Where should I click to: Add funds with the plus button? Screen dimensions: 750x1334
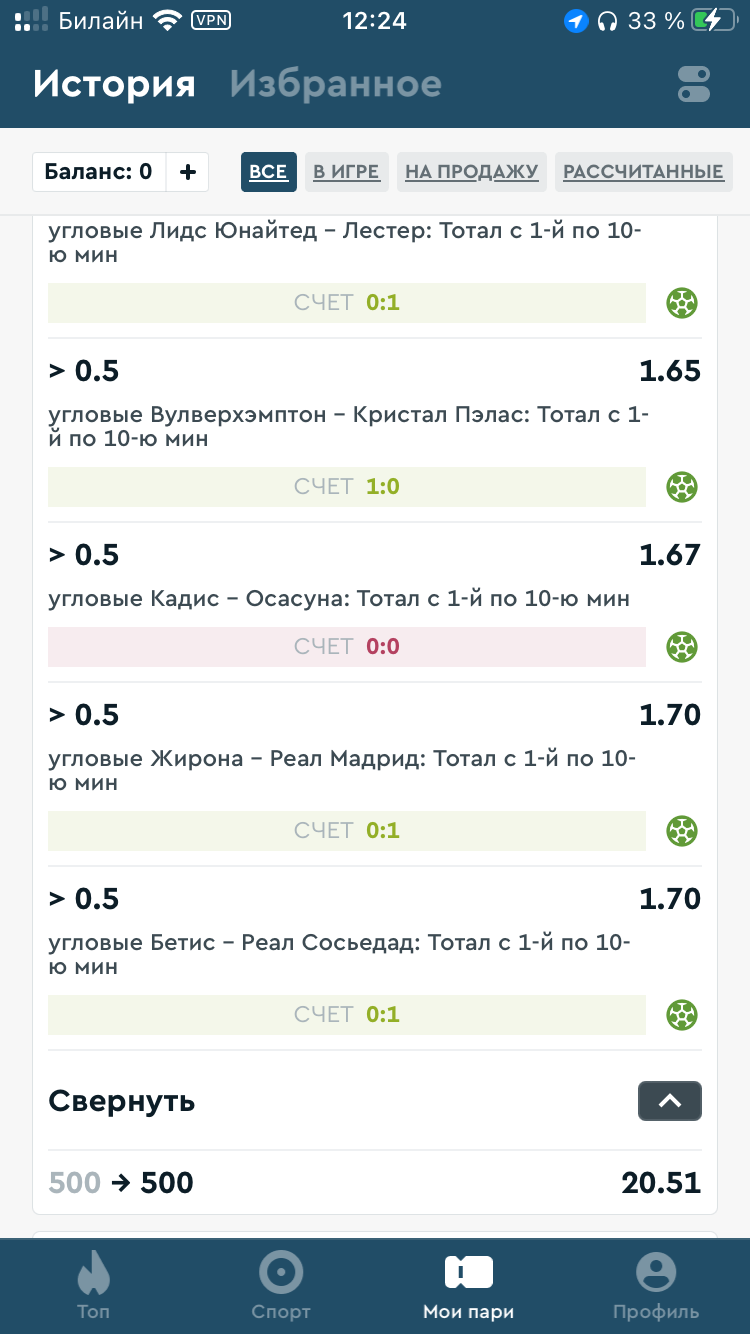click(x=187, y=172)
